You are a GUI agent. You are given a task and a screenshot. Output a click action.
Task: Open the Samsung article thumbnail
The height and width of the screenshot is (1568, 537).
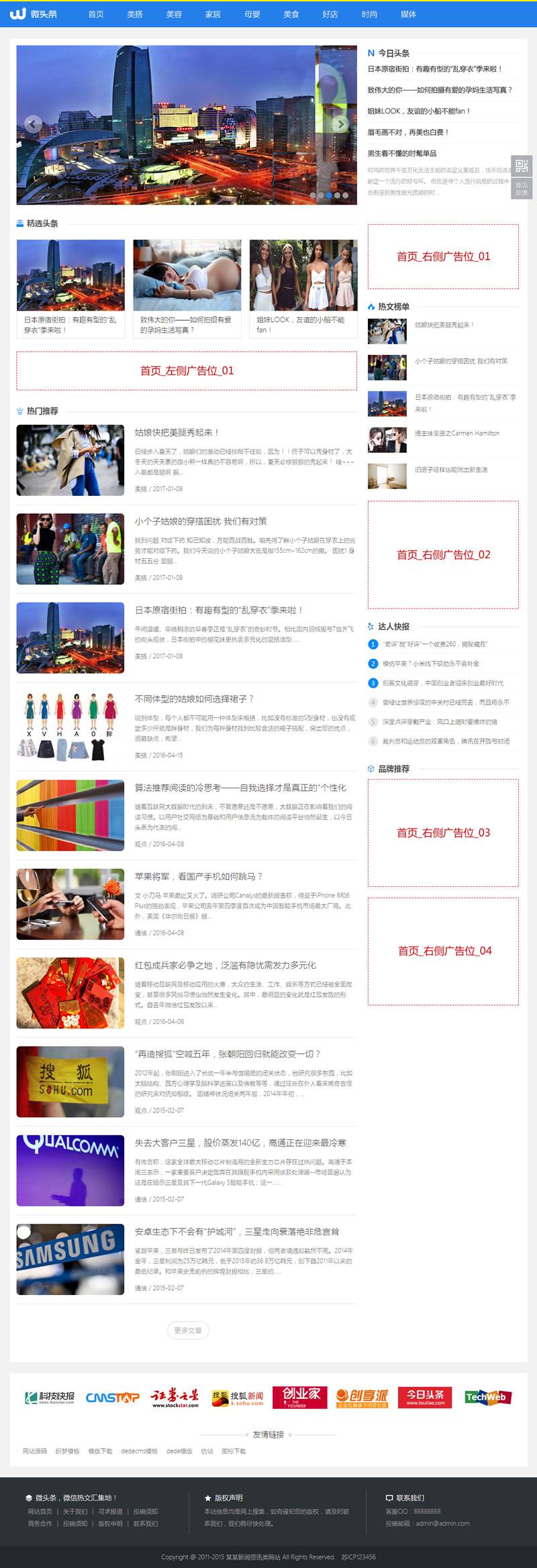[70, 1259]
